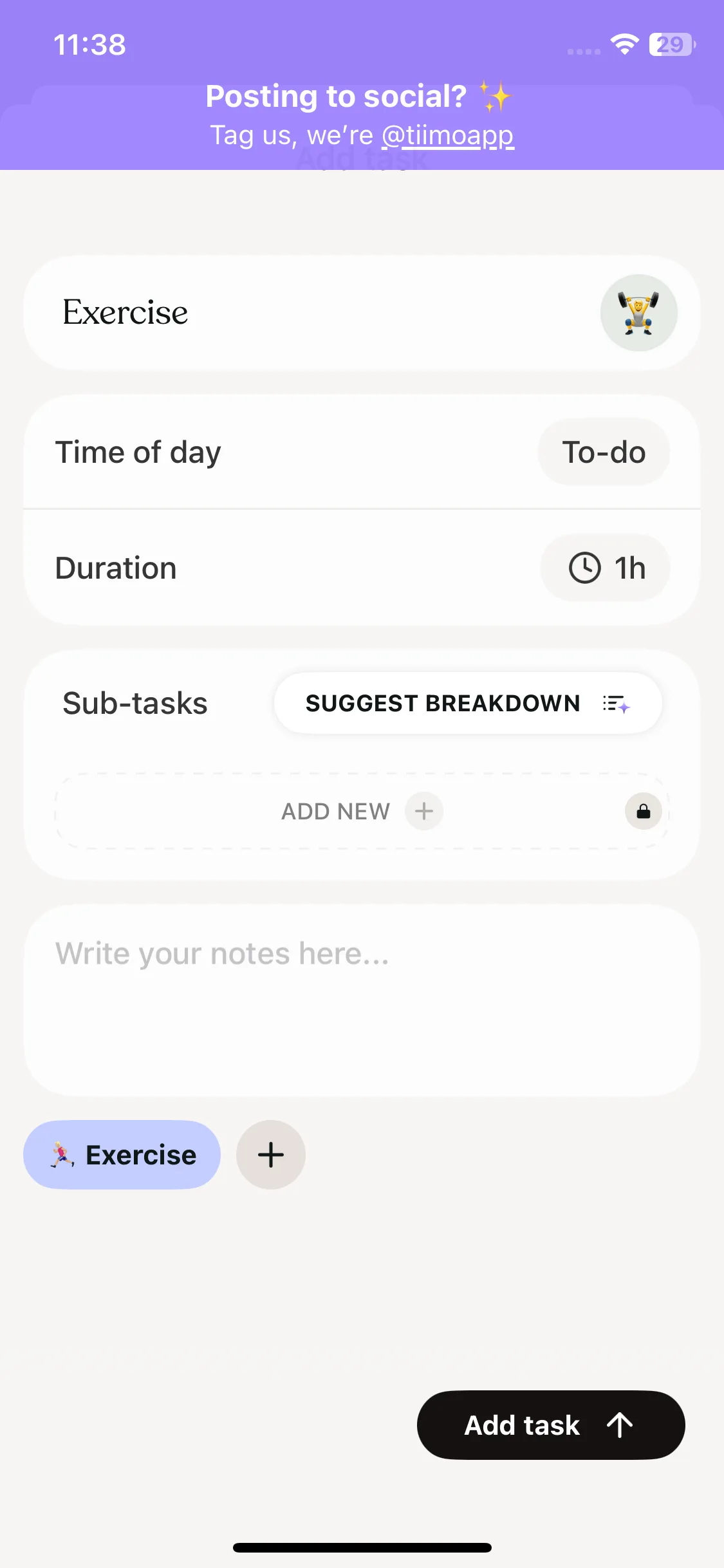Image resolution: width=724 pixels, height=1568 pixels.
Task: Open the @tiimoapp social link
Action: [448, 136]
